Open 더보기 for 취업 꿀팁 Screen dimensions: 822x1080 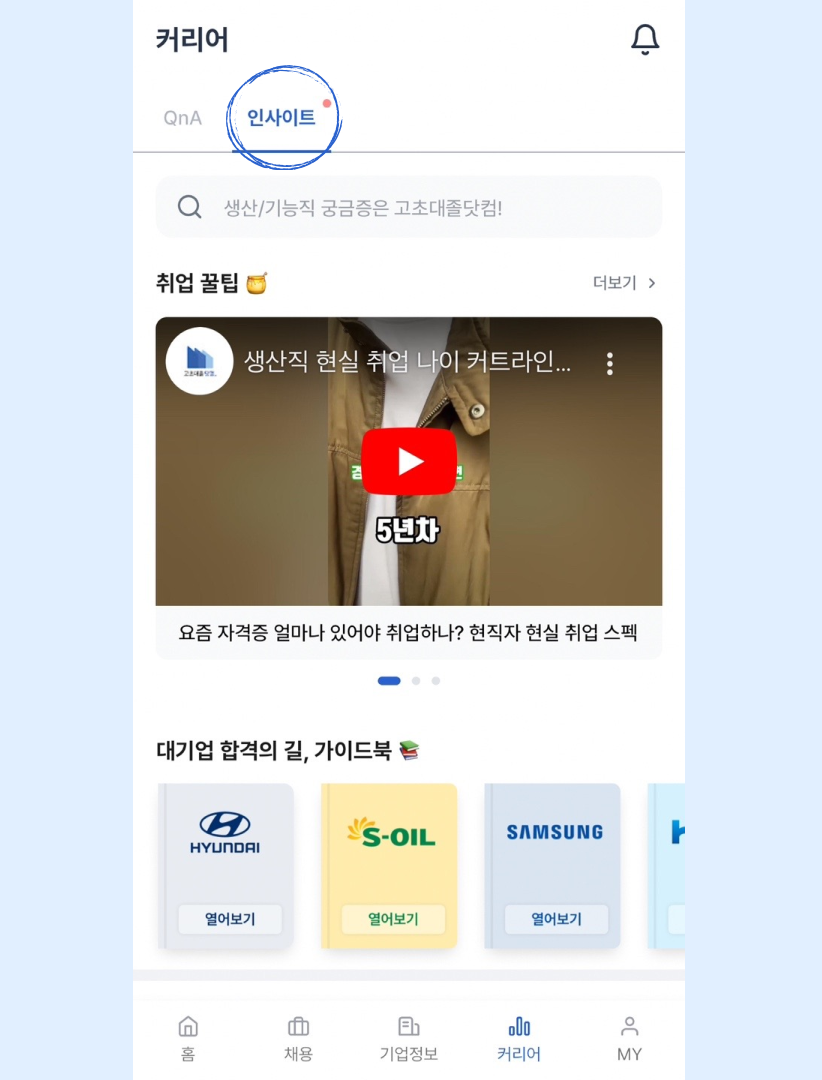point(624,283)
